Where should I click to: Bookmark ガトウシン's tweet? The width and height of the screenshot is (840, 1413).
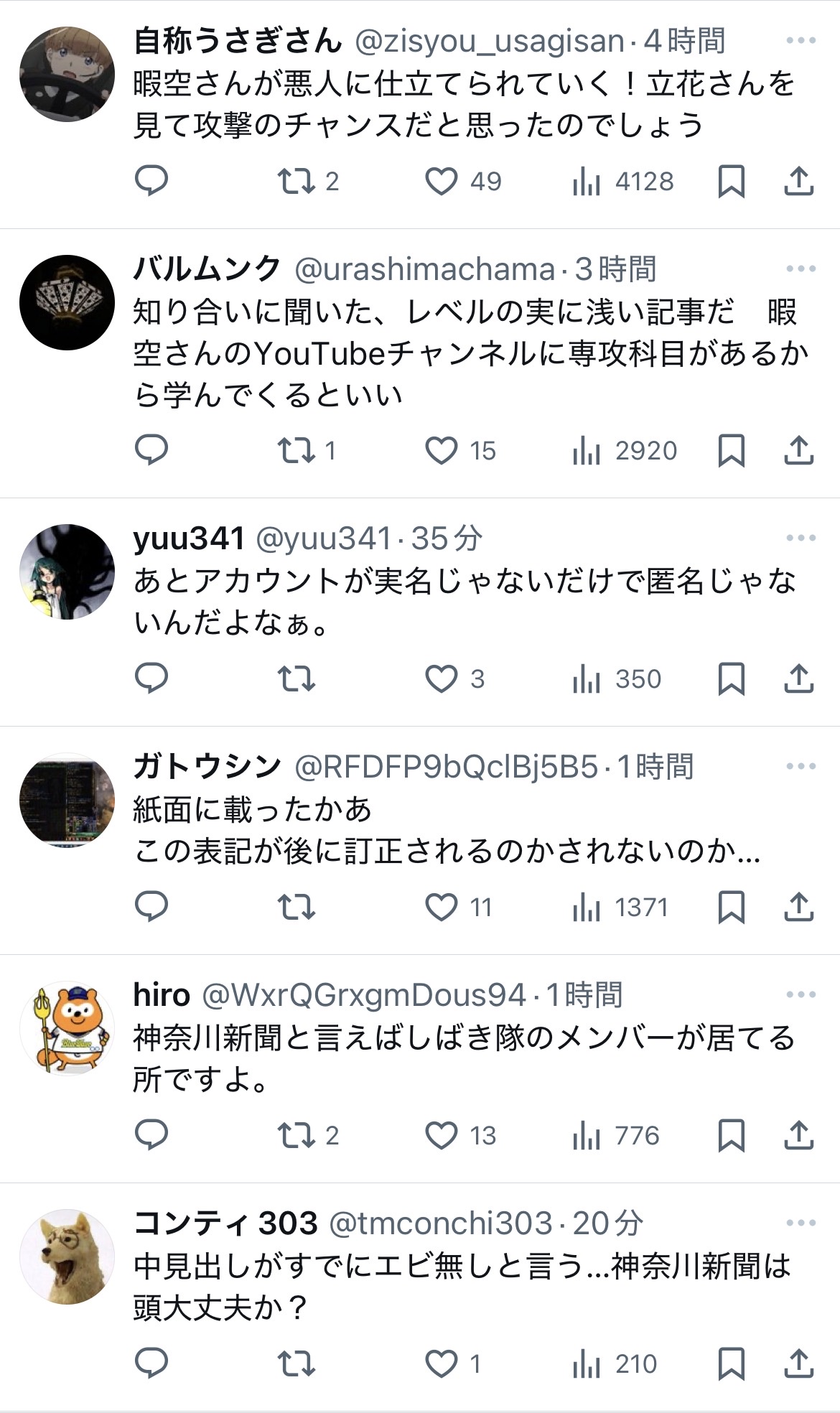731,907
